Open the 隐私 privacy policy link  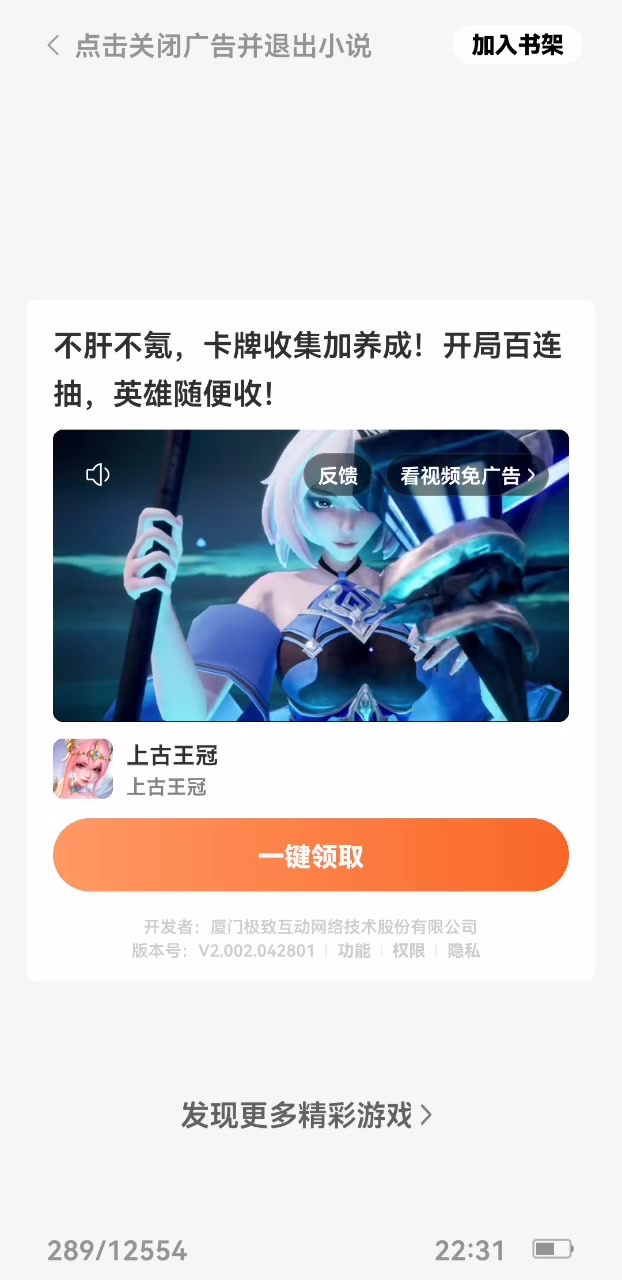pos(463,951)
